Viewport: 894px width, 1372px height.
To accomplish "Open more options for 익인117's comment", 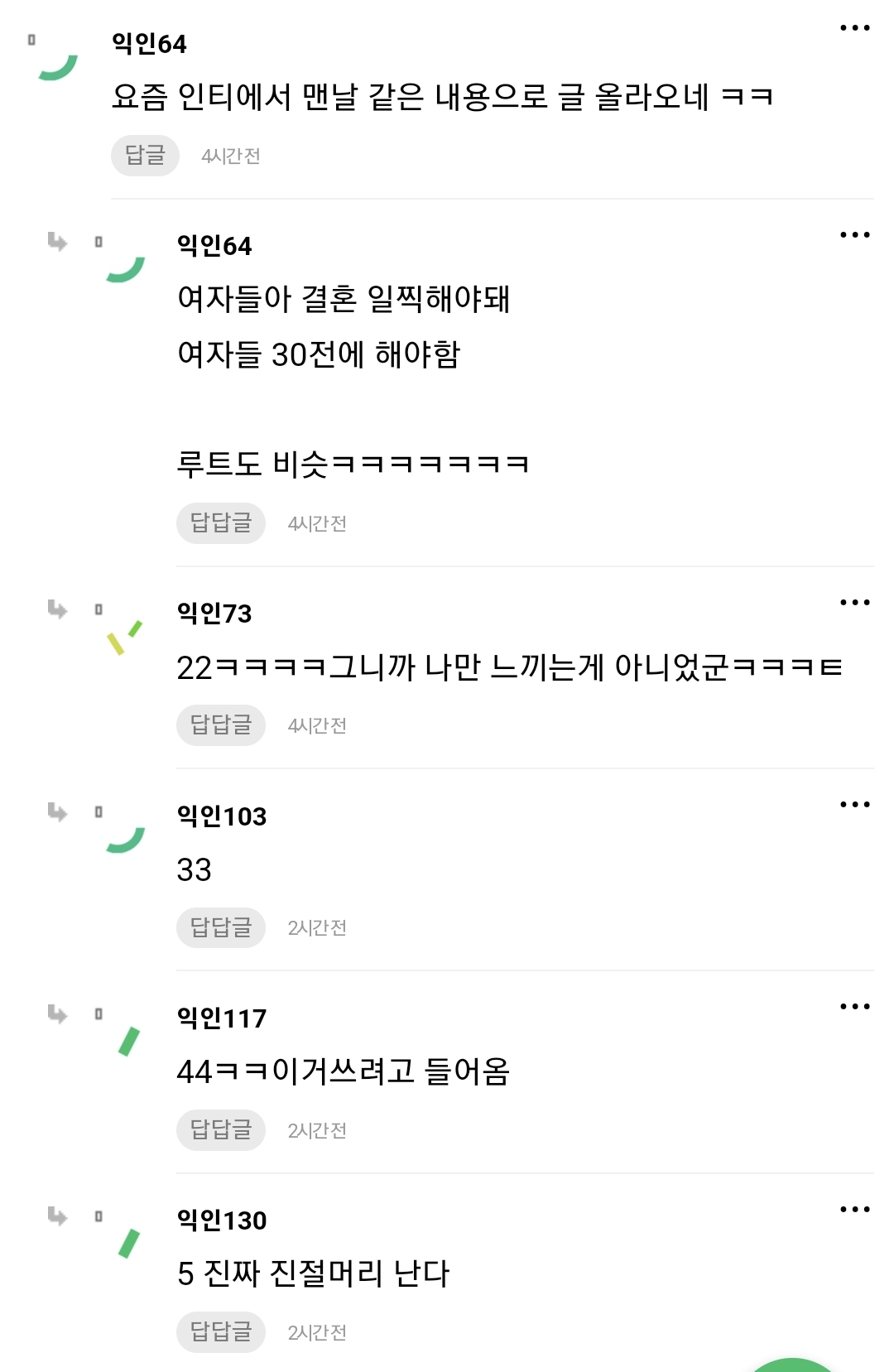I will click(854, 1007).
